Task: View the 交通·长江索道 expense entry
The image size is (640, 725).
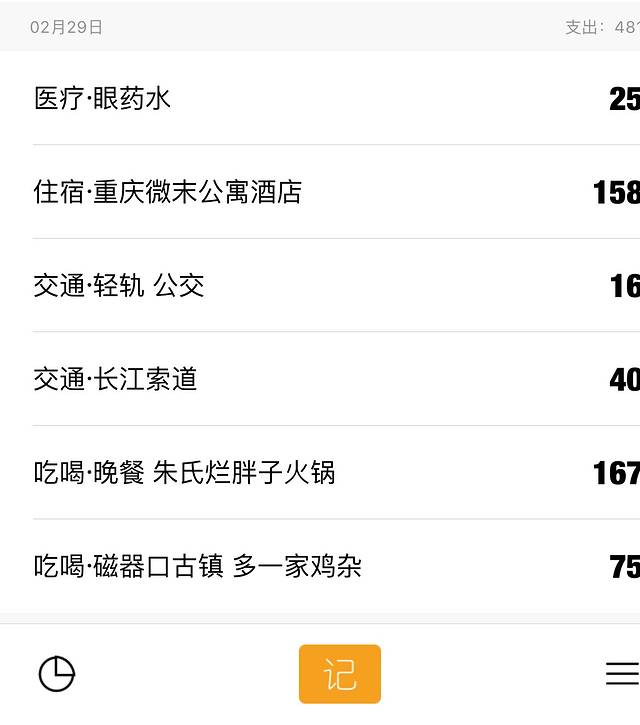Action: (x=320, y=379)
